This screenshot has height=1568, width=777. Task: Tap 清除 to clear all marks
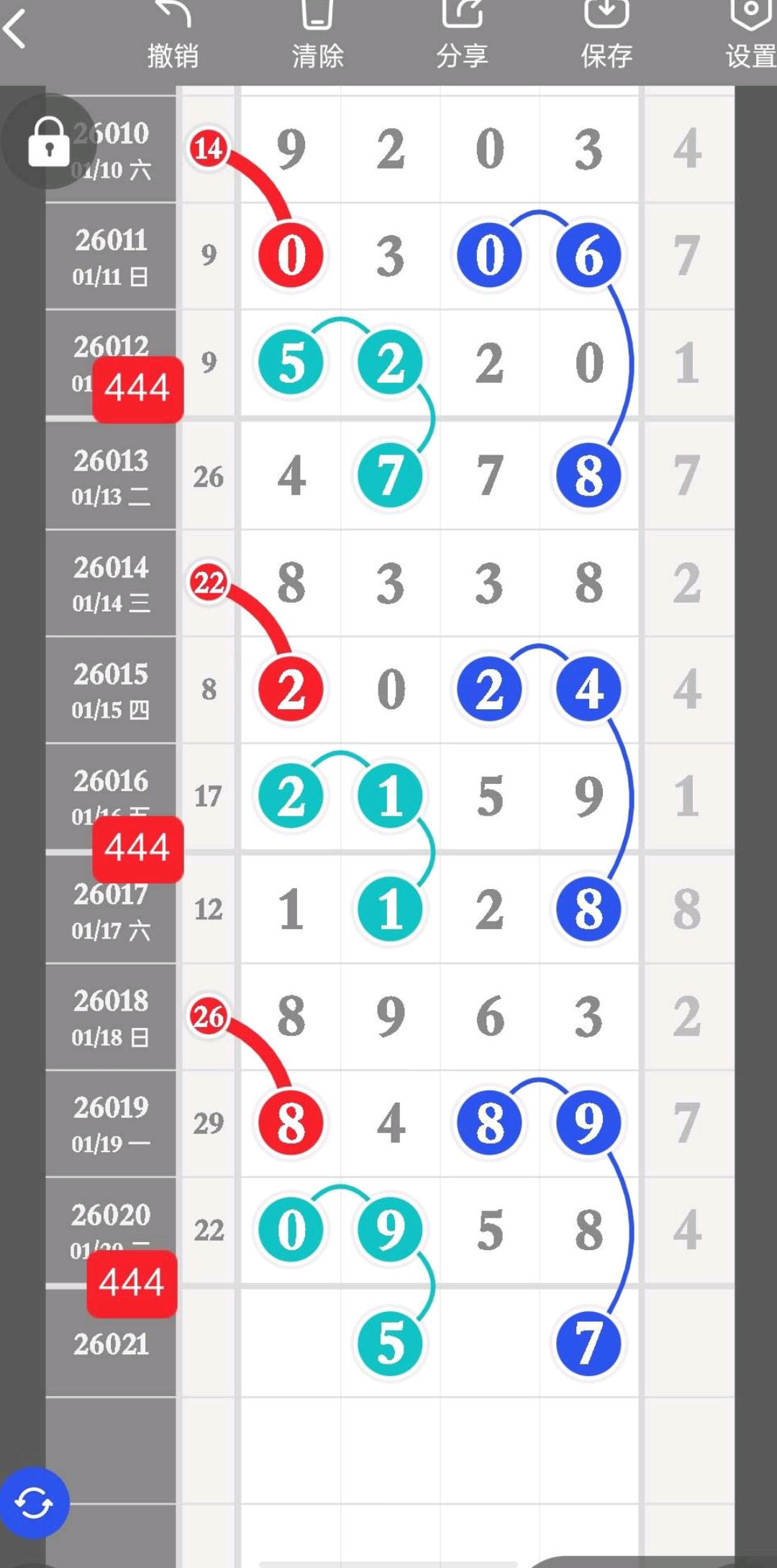pos(317,36)
